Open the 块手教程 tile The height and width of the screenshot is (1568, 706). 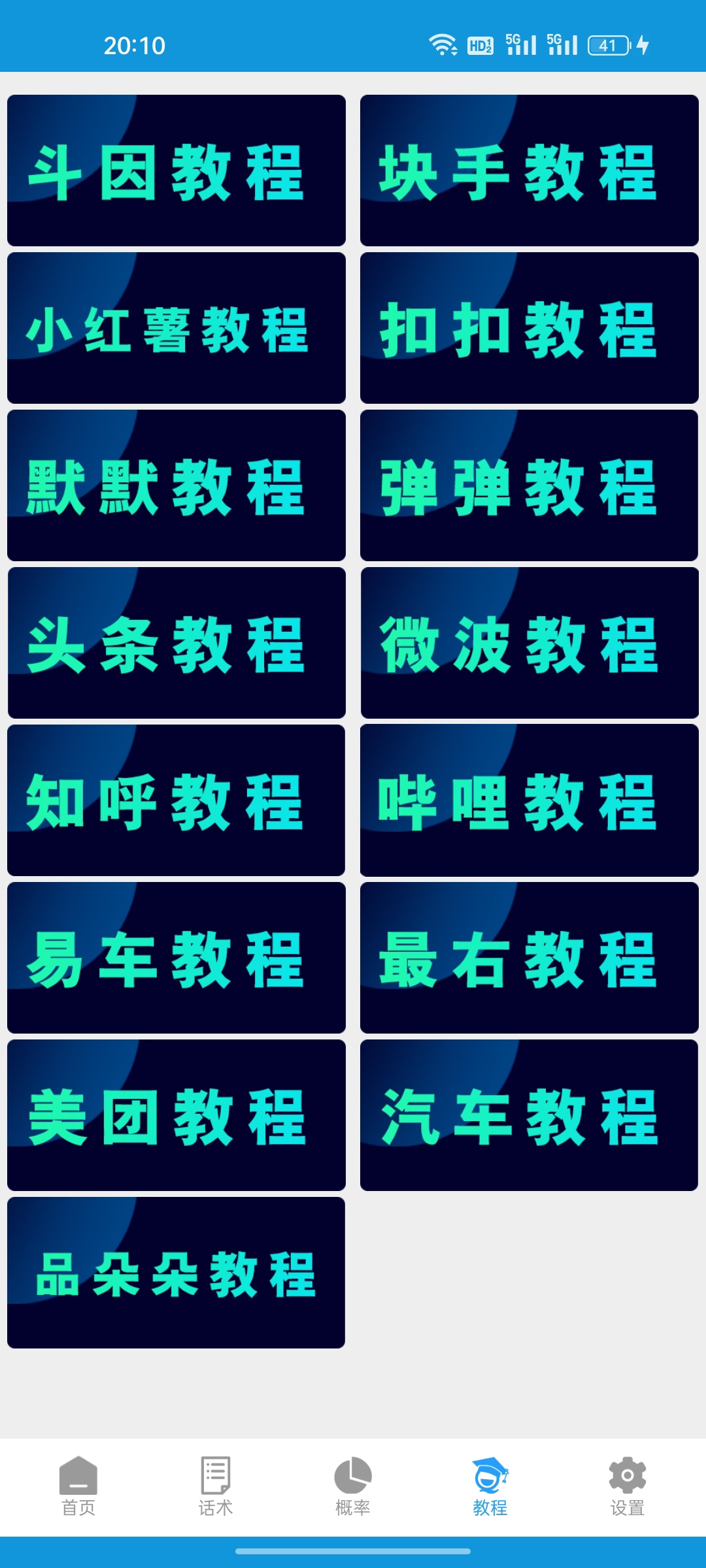click(529, 171)
